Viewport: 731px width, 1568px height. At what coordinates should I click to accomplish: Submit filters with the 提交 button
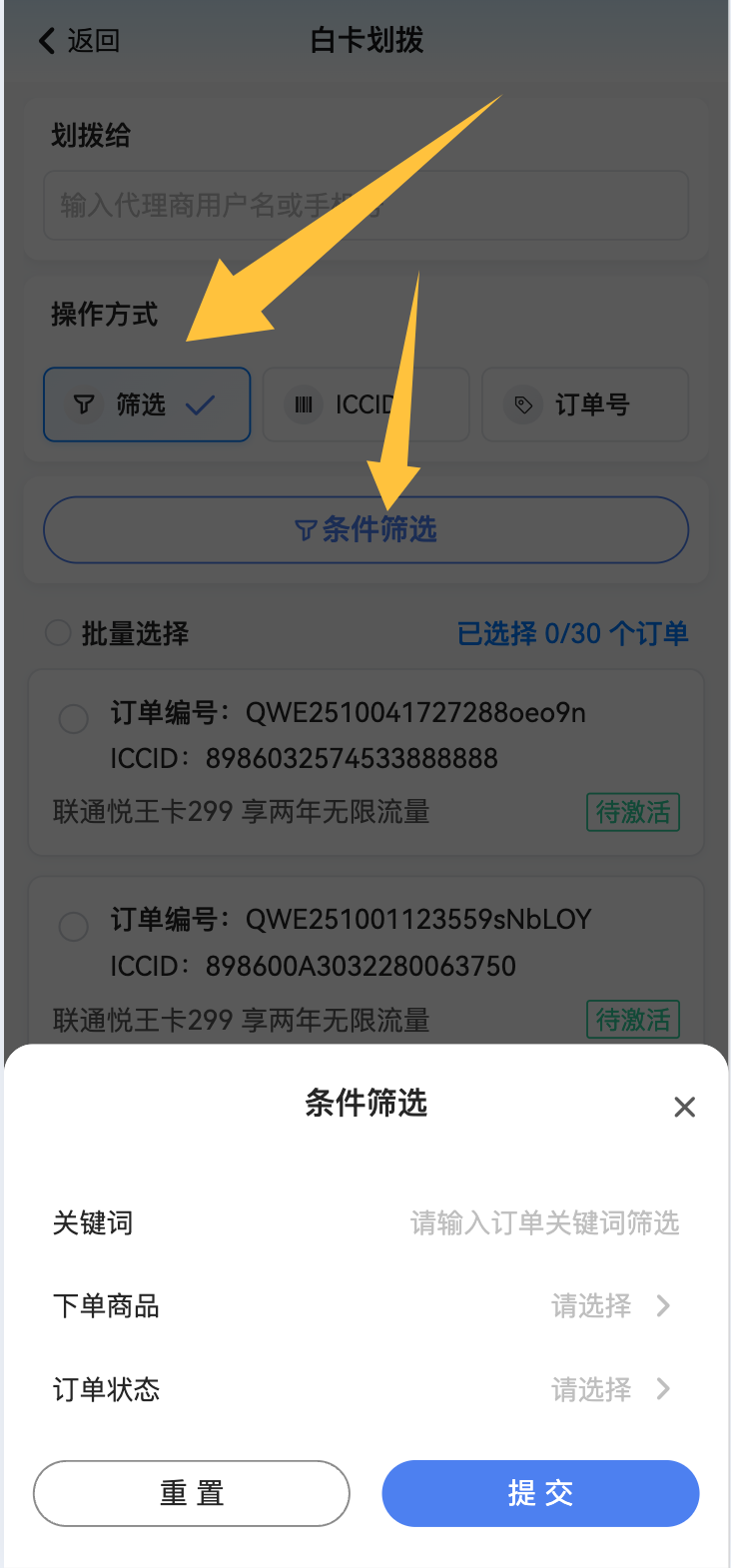[x=540, y=1493]
